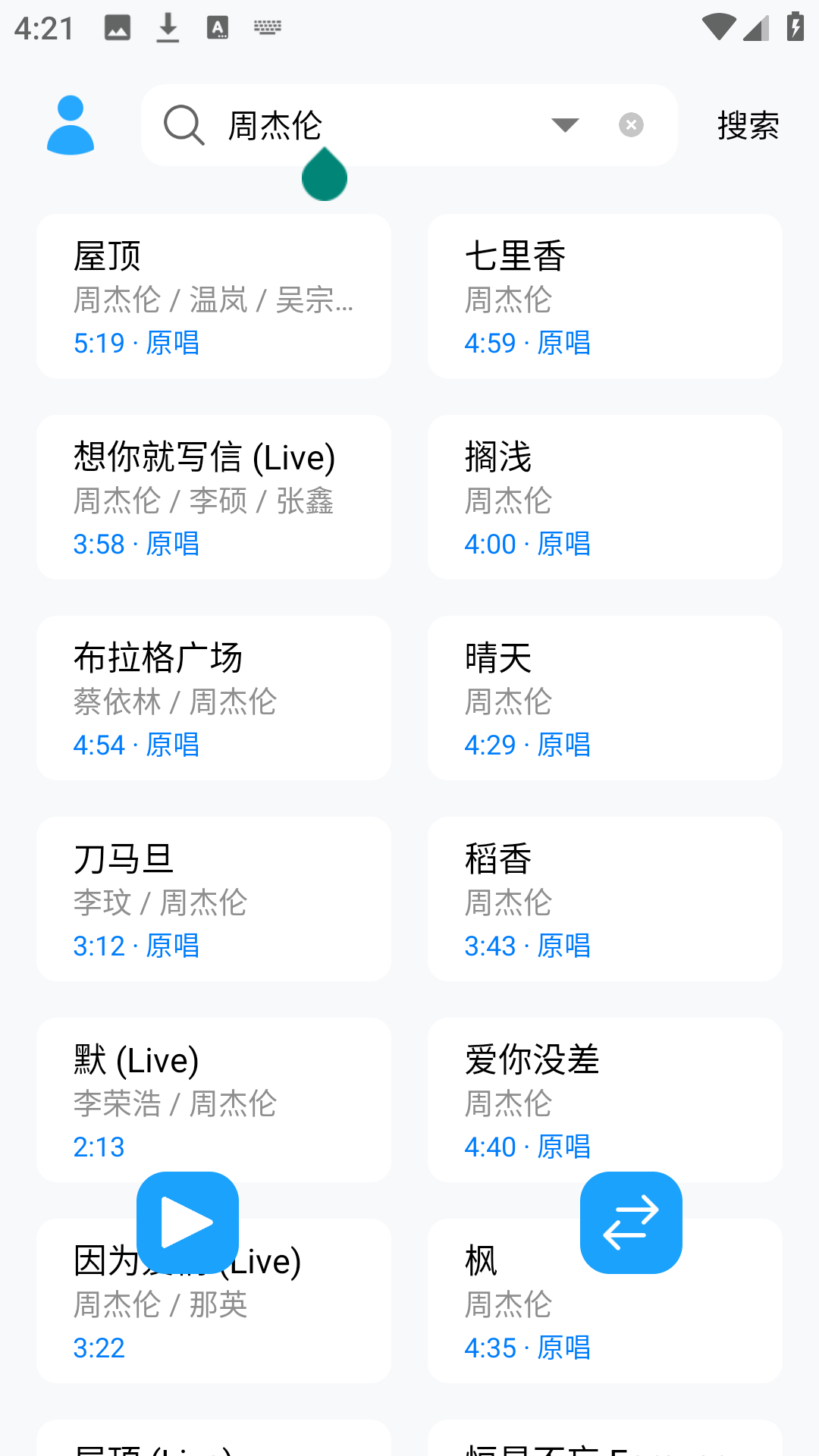Viewport: 819px width, 1456px height.
Task: Open 原唱 link for 晴天
Action: [x=564, y=745]
